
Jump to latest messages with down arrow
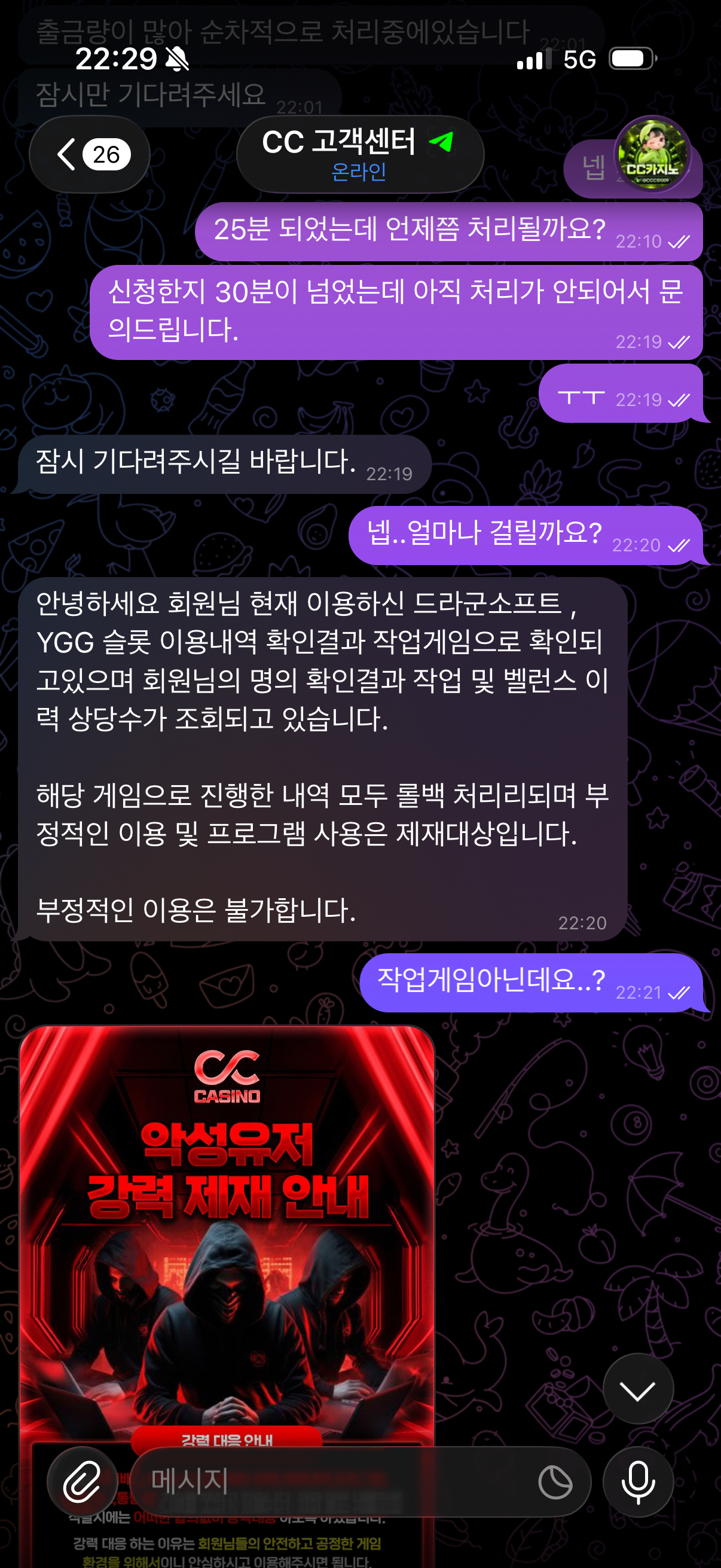pyautogui.click(x=638, y=1390)
